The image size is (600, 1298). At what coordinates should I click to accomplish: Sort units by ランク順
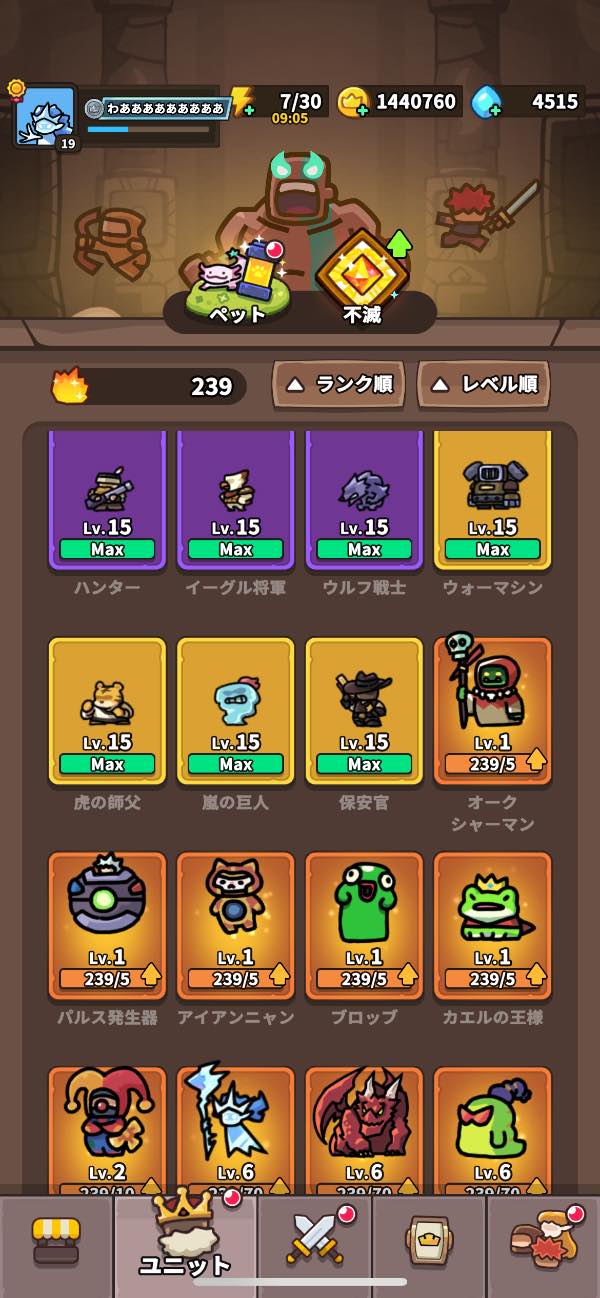tap(339, 384)
